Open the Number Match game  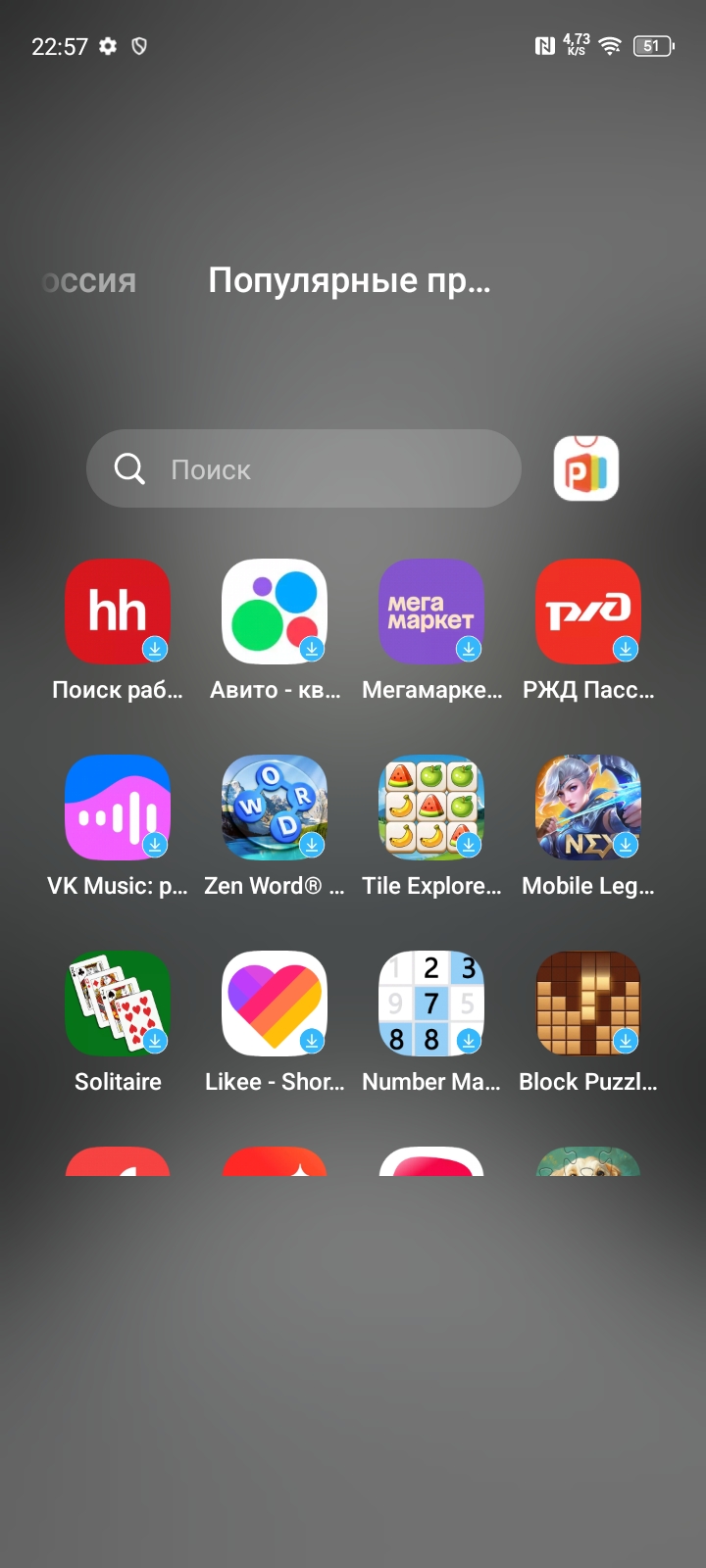point(431,1004)
